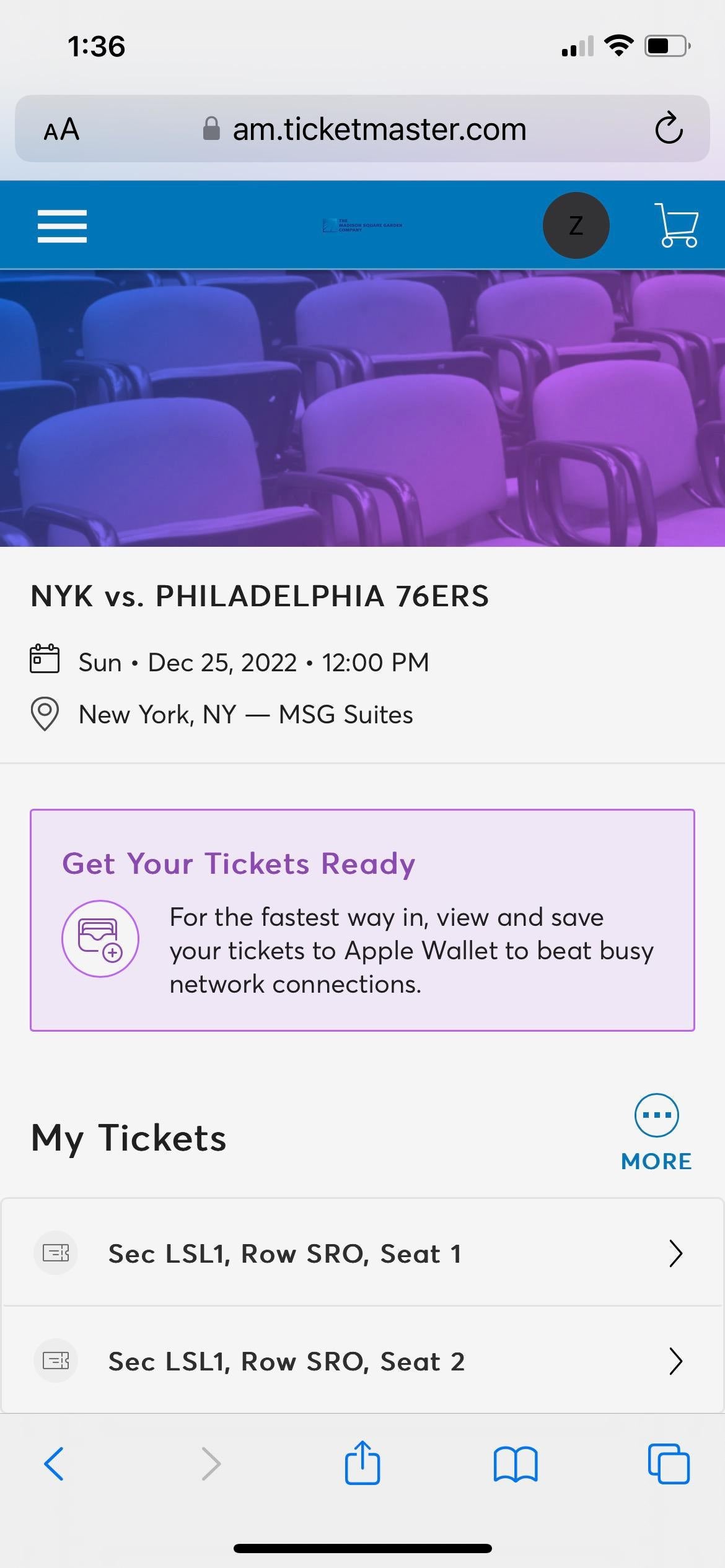
Task: Open Safari bookmarks
Action: click(x=516, y=1464)
